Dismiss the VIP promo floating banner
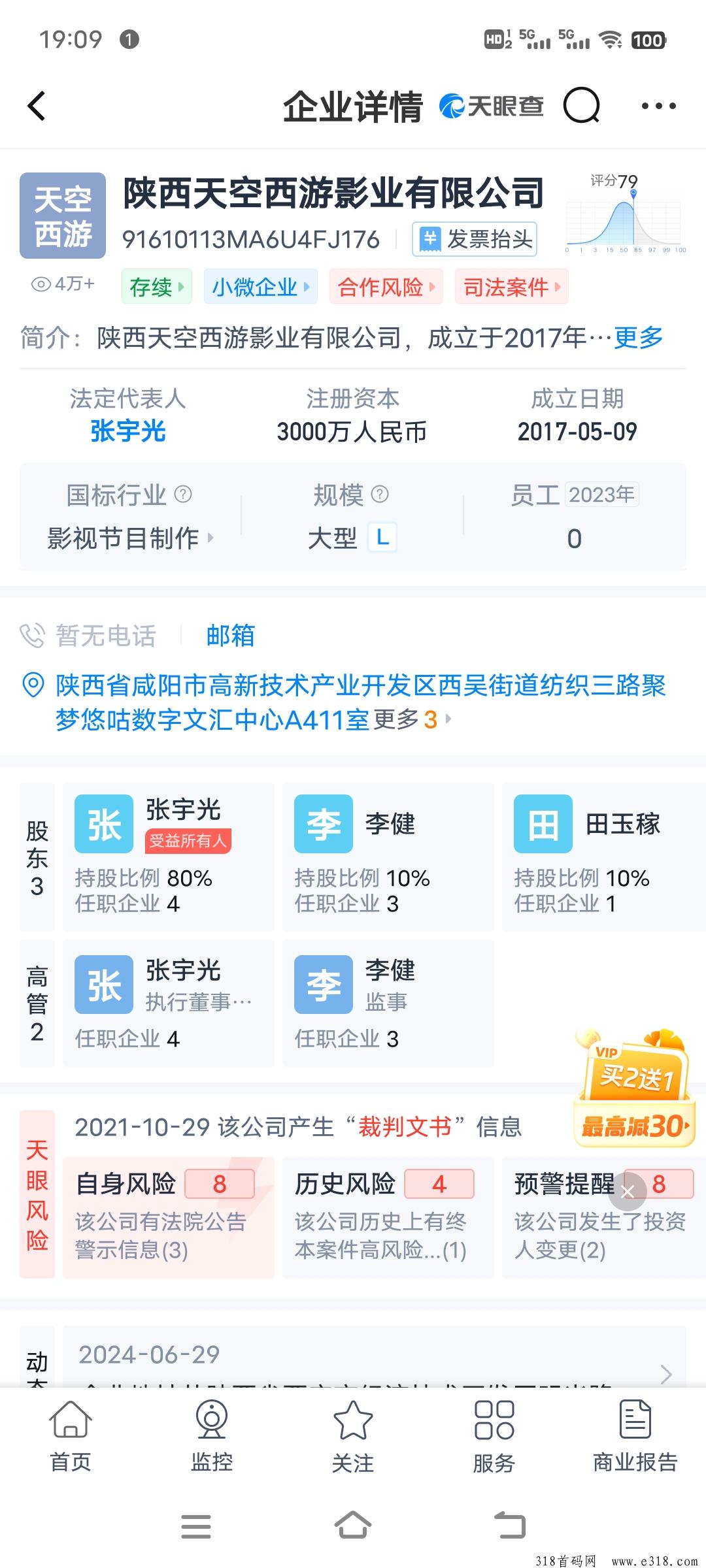The height and width of the screenshot is (1568, 706). pos(628,1192)
